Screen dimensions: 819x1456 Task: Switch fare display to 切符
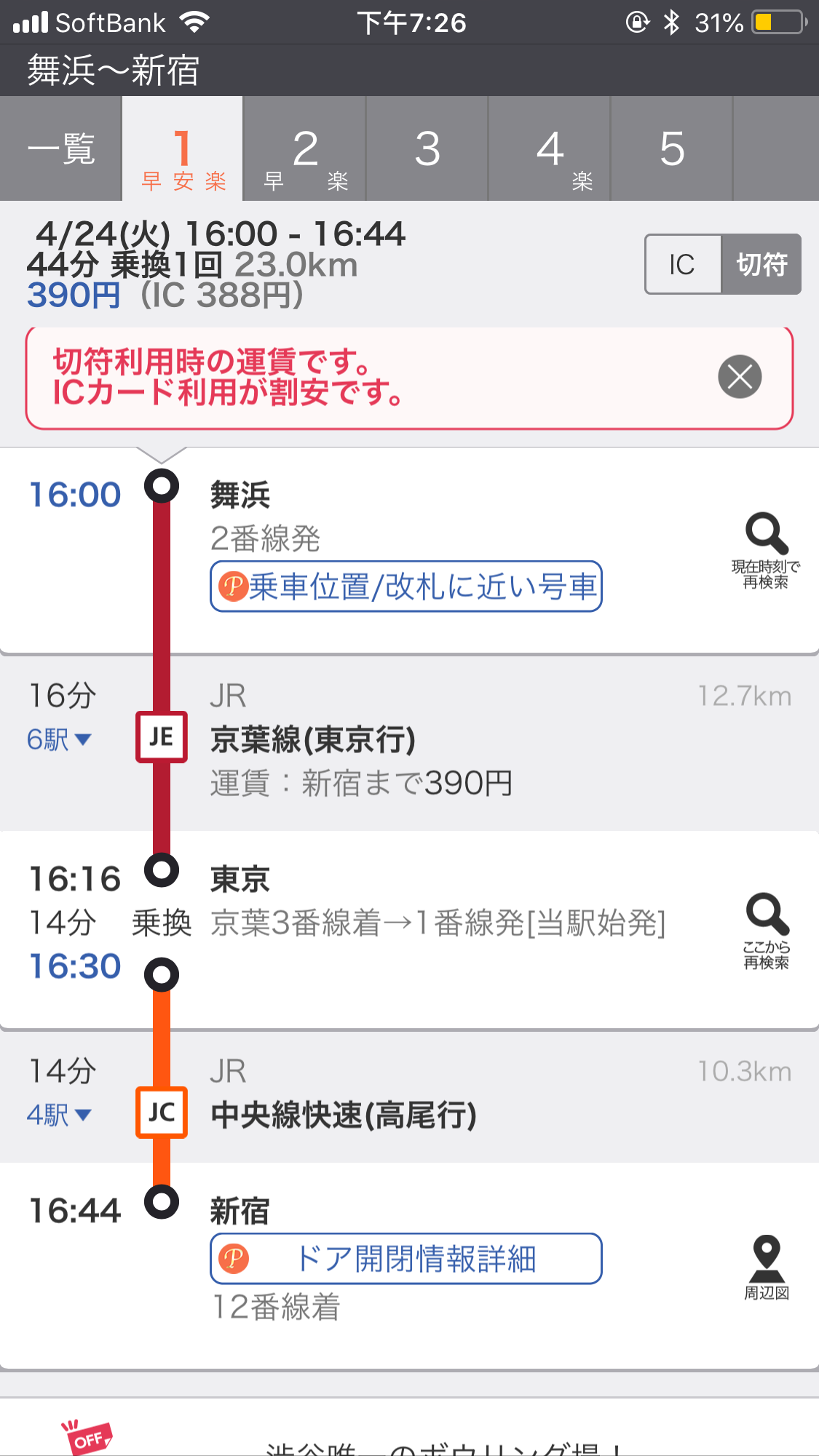[761, 264]
